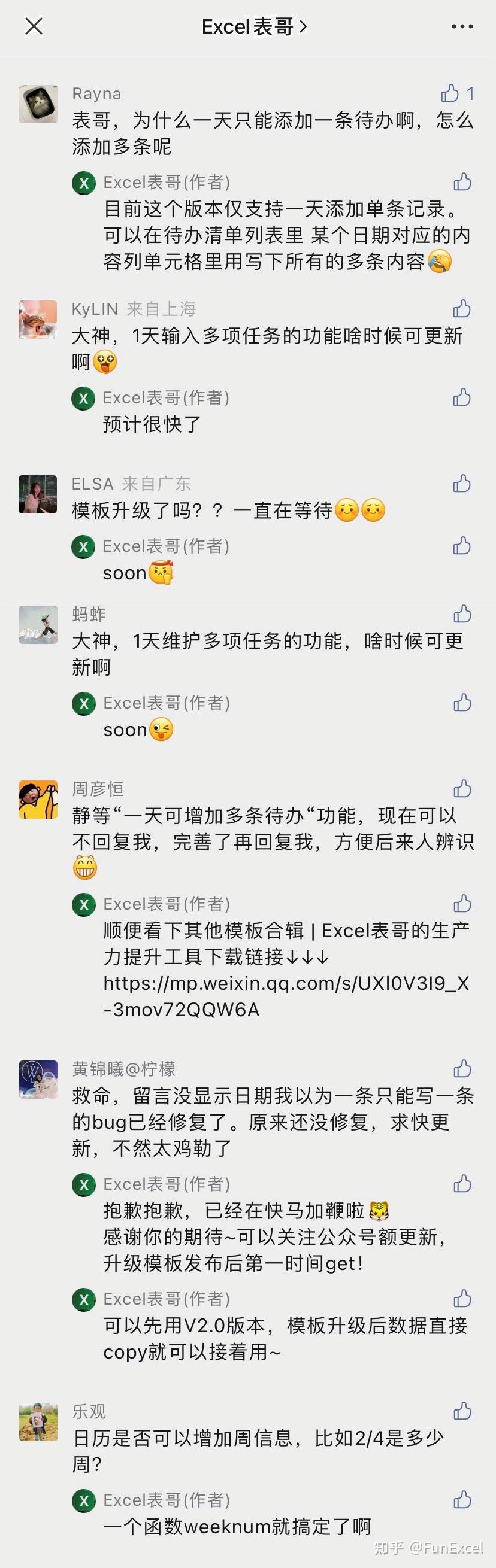The width and height of the screenshot is (496, 1568).
Task: Like the author's weeknum reply
Action: click(462, 1499)
